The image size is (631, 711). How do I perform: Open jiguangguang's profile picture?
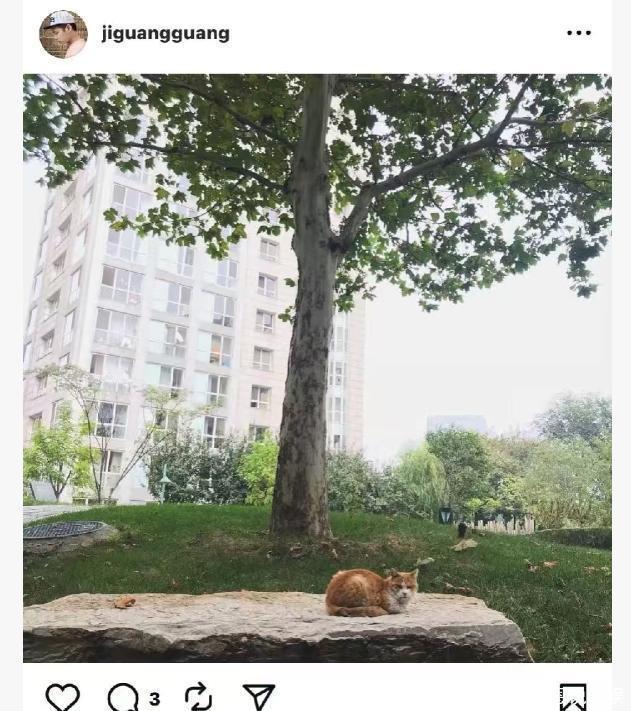point(63,34)
